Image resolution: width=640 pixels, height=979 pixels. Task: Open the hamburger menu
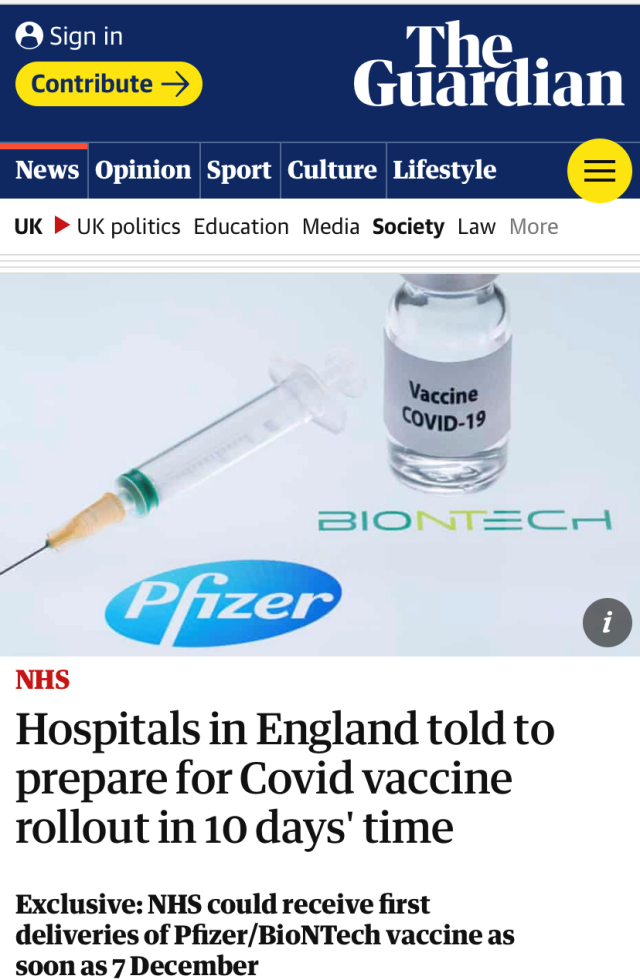tap(599, 171)
